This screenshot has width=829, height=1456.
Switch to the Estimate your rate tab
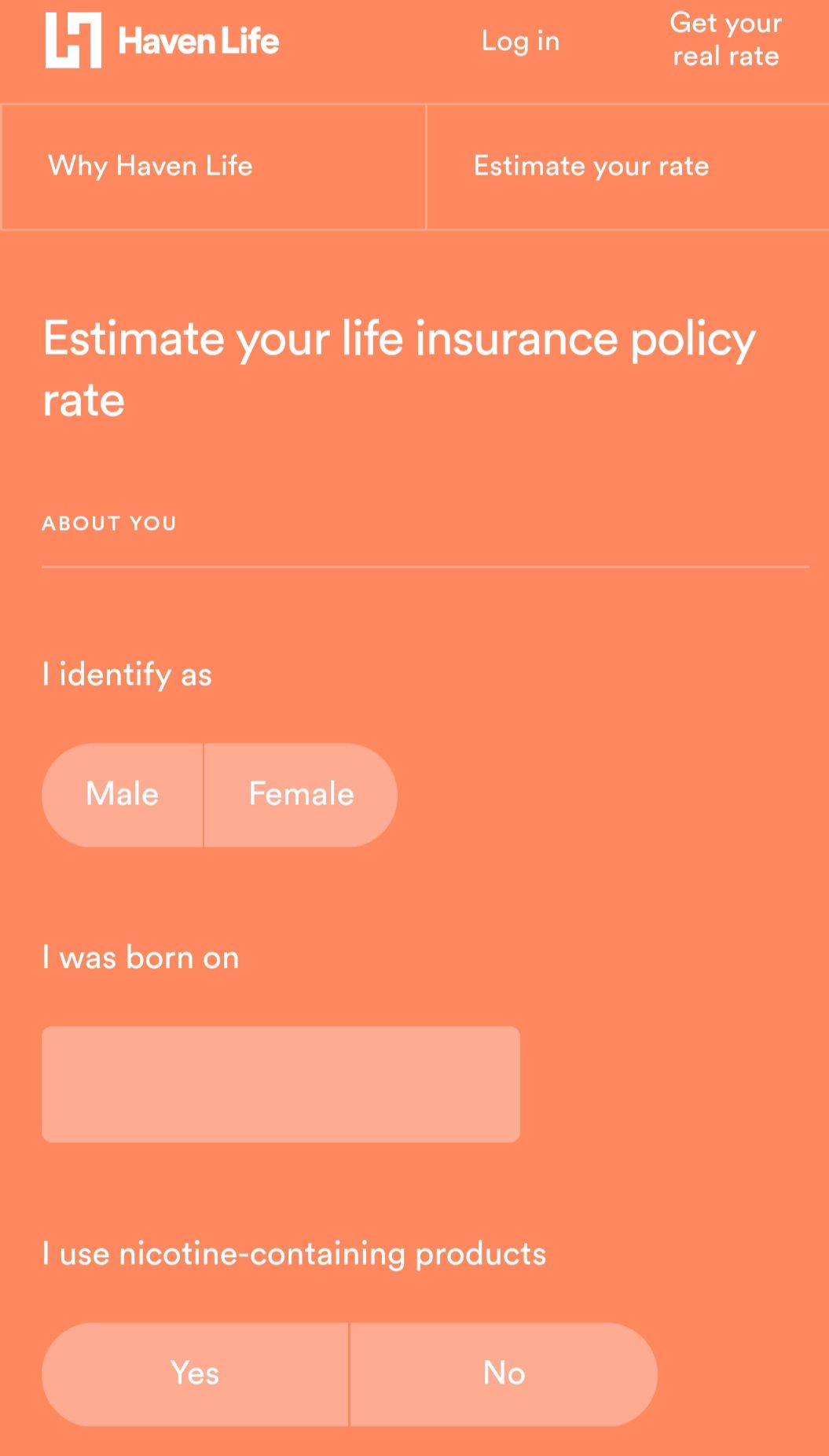click(x=628, y=167)
